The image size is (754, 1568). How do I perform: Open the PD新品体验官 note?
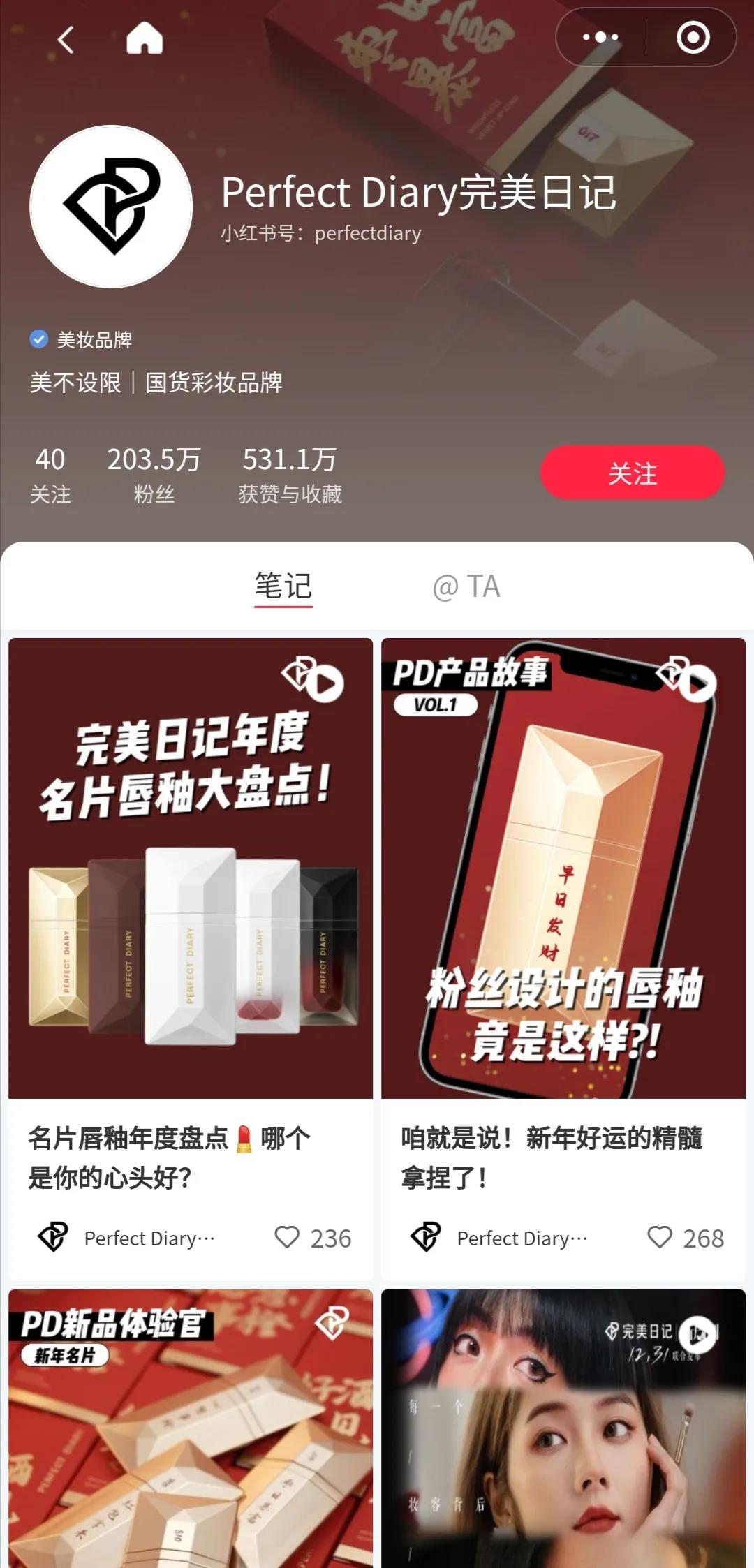point(191,1431)
